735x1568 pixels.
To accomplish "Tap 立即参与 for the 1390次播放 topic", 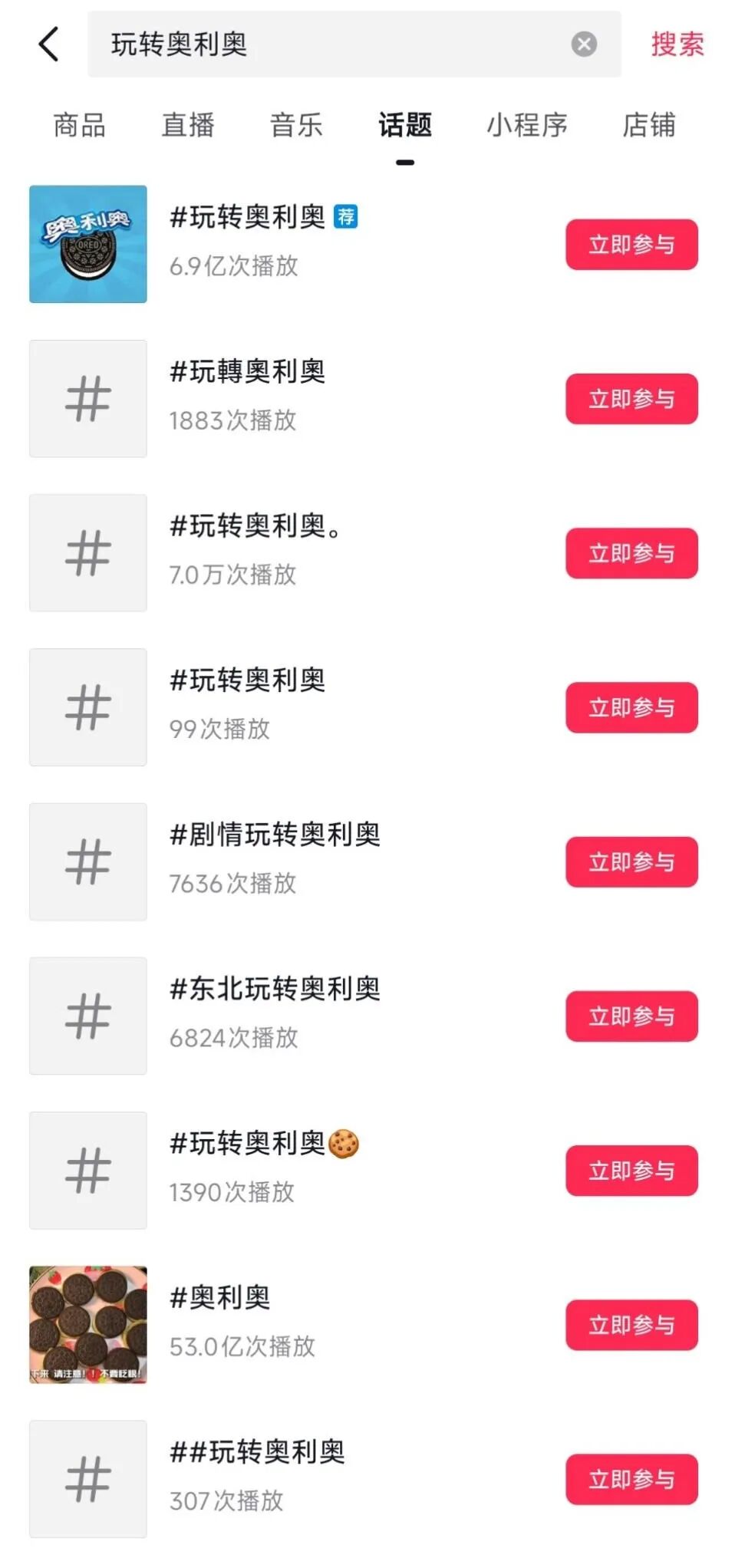I will coord(631,1171).
